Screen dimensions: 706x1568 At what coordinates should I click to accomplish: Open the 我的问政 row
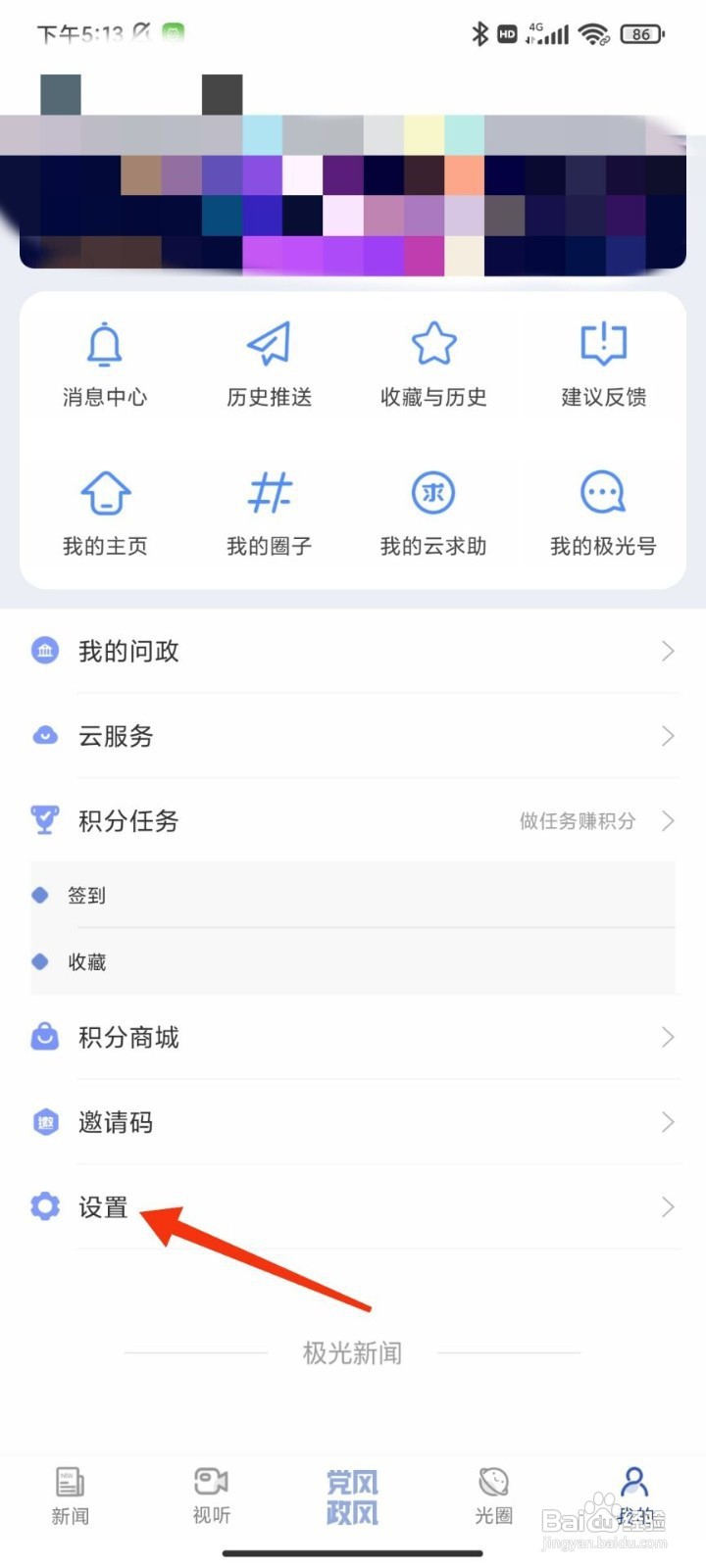353,651
